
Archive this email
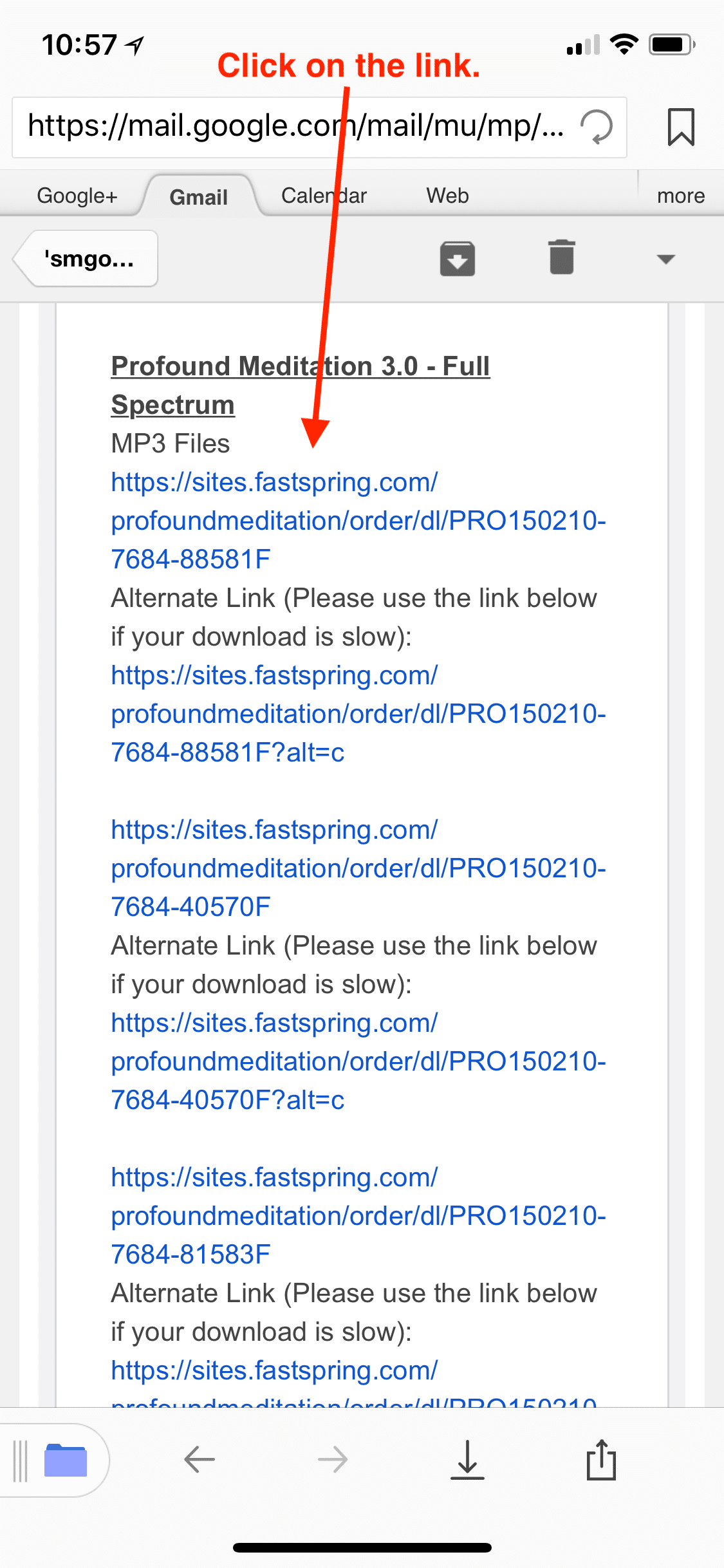(x=458, y=259)
